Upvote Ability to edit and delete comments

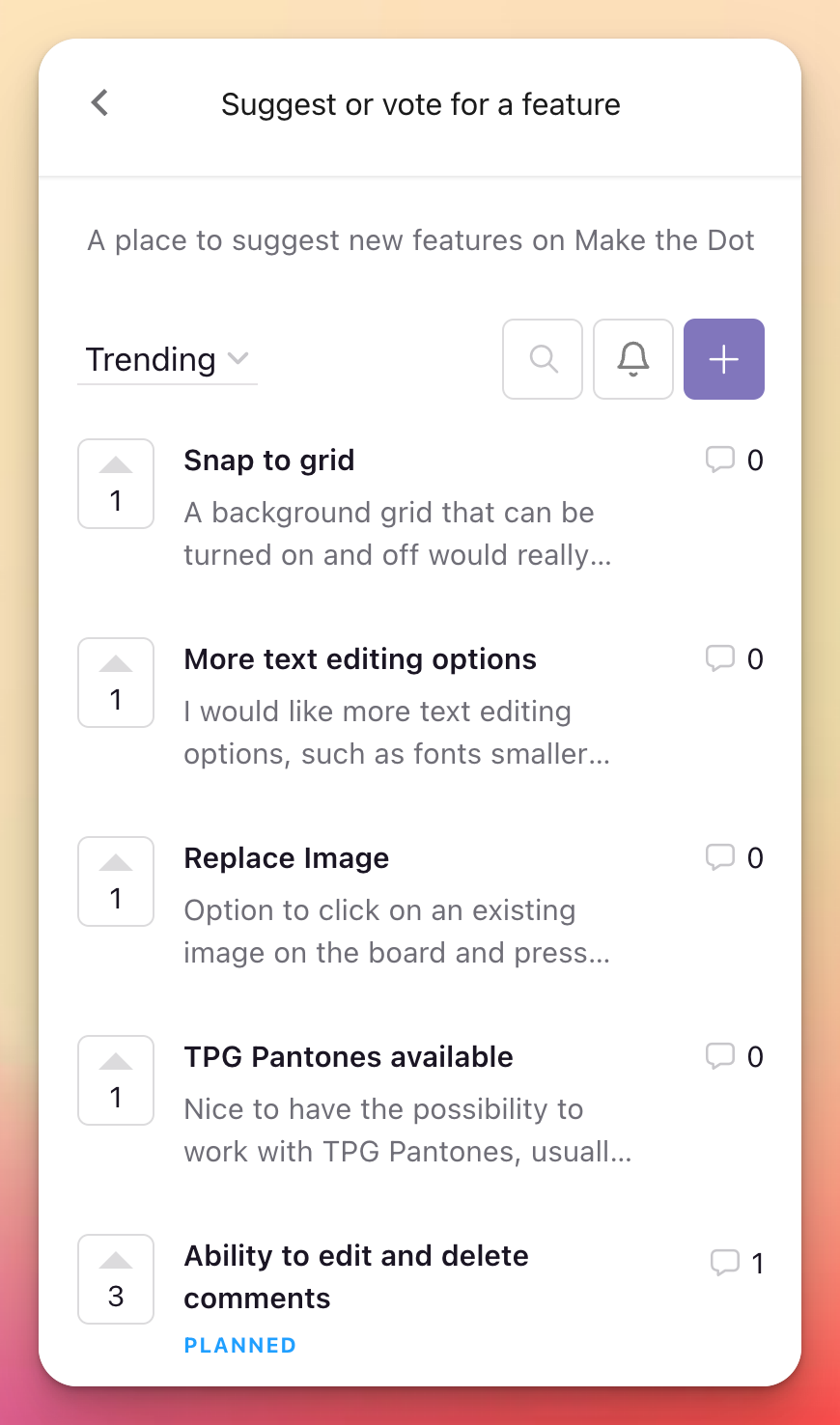tap(116, 1279)
